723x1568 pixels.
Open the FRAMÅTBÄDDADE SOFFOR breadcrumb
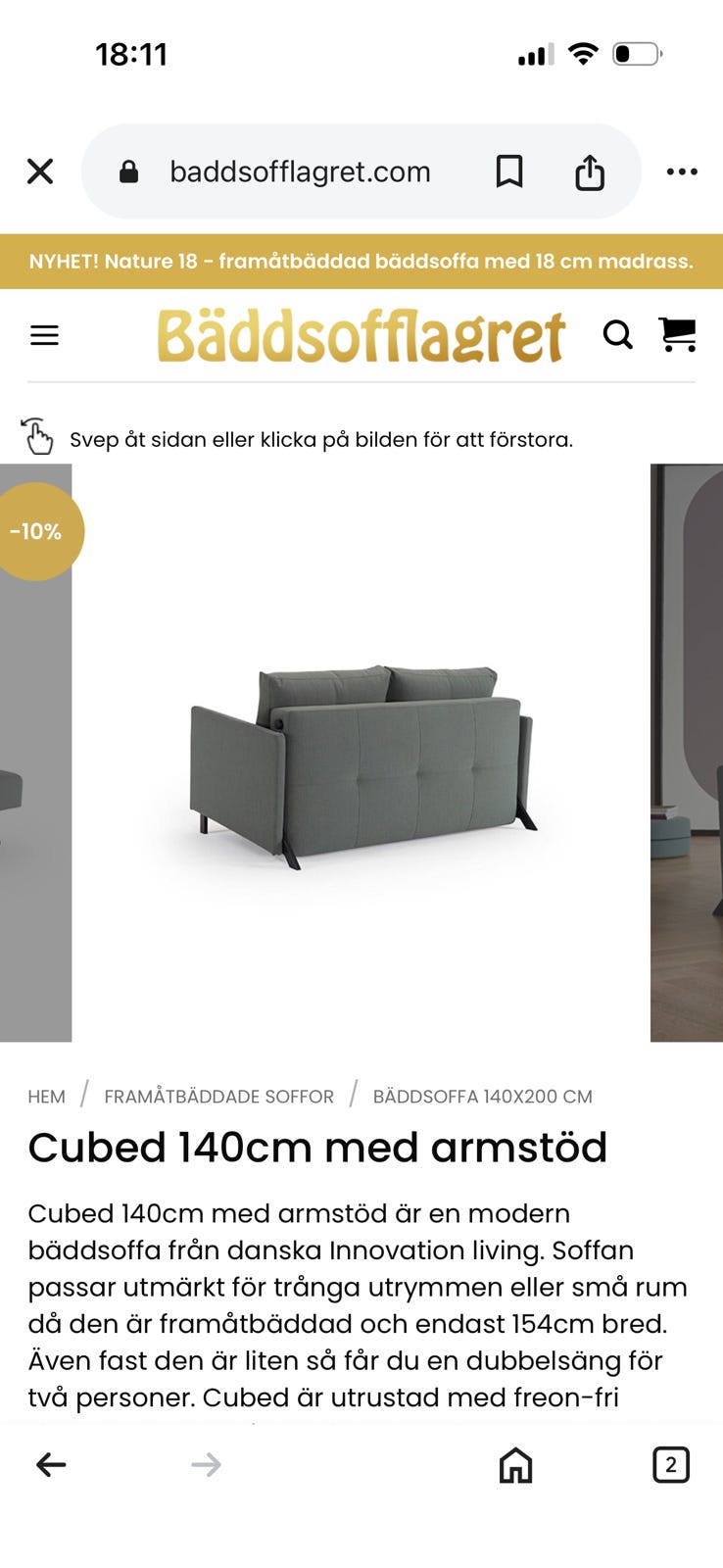217,1096
